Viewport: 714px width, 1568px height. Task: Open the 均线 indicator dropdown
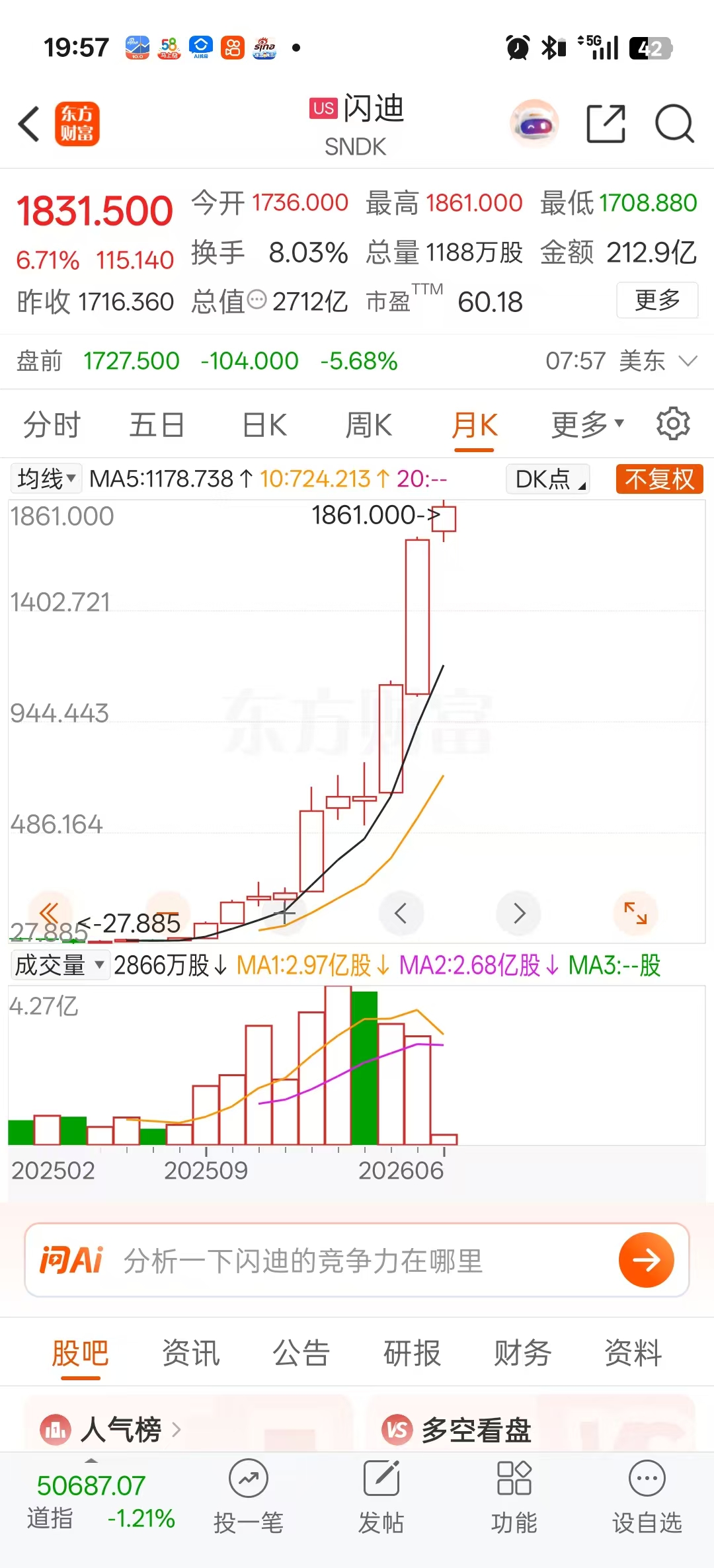point(47,478)
